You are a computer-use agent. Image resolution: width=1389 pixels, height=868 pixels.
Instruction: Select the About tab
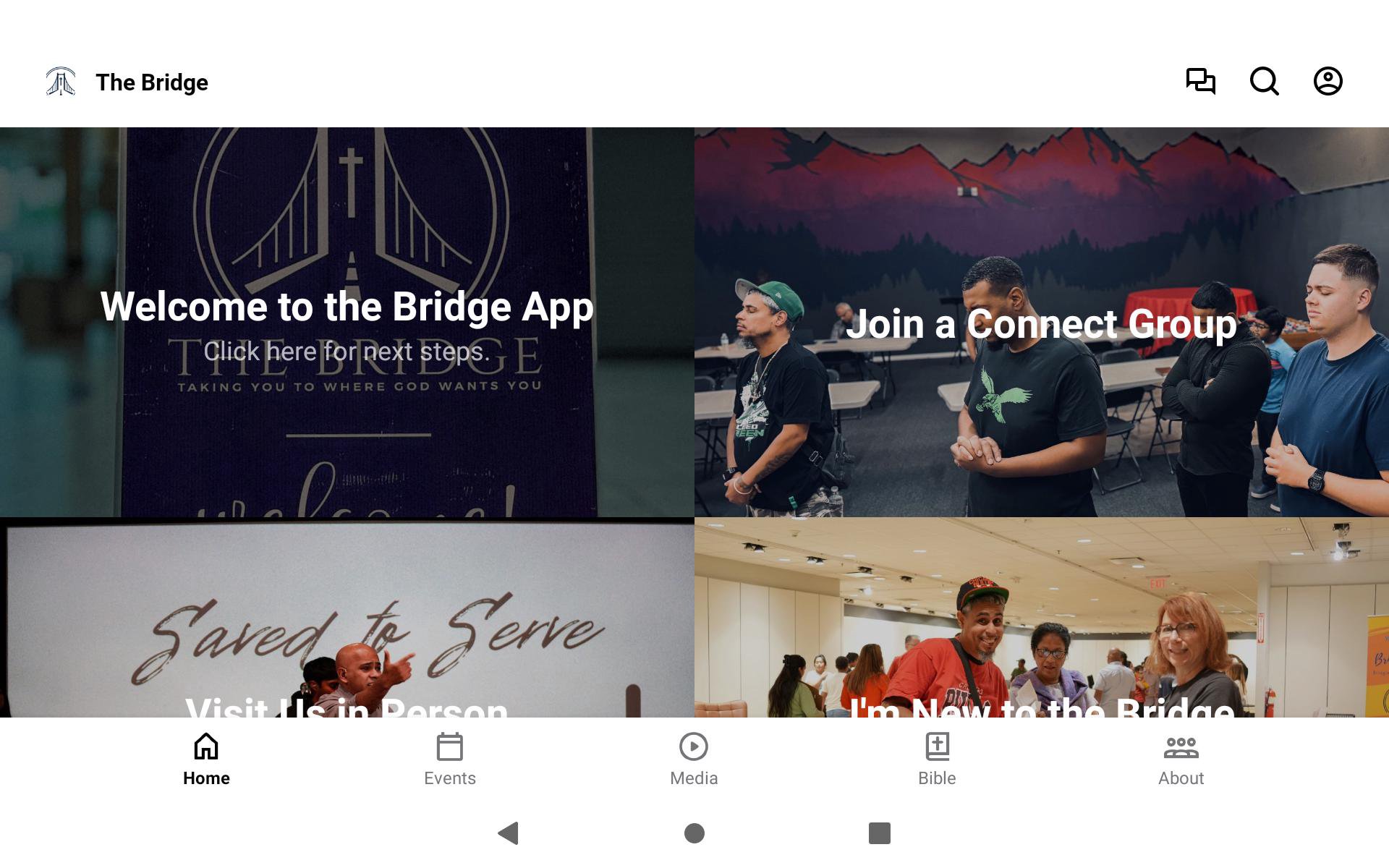1181,759
